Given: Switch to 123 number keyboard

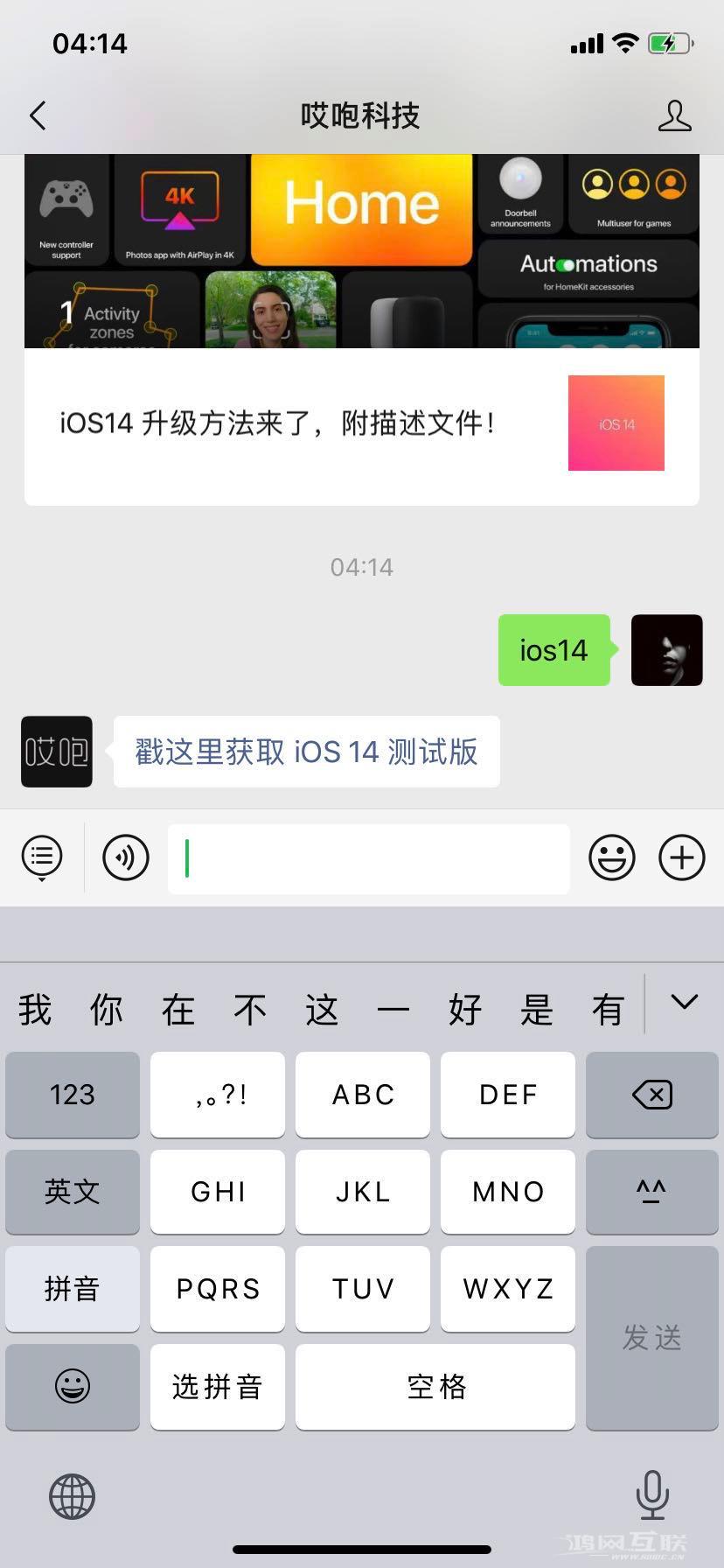Looking at the screenshot, I should [72, 1095].
